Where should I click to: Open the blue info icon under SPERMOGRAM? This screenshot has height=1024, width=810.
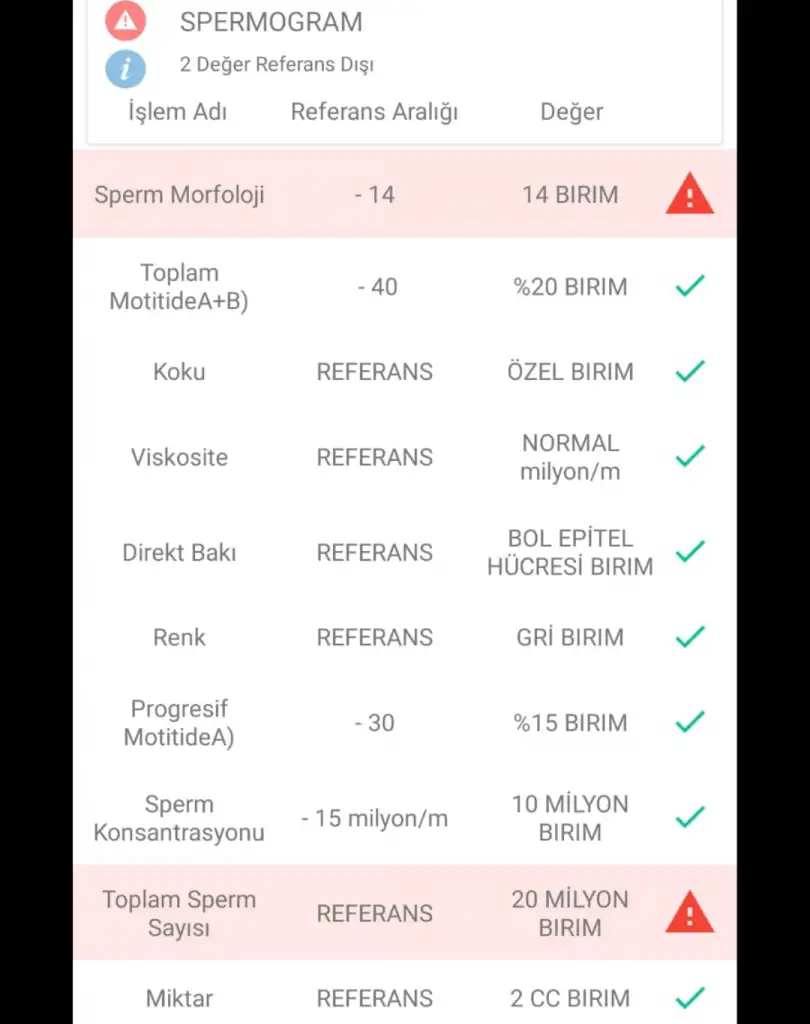(x=126, y=68)
